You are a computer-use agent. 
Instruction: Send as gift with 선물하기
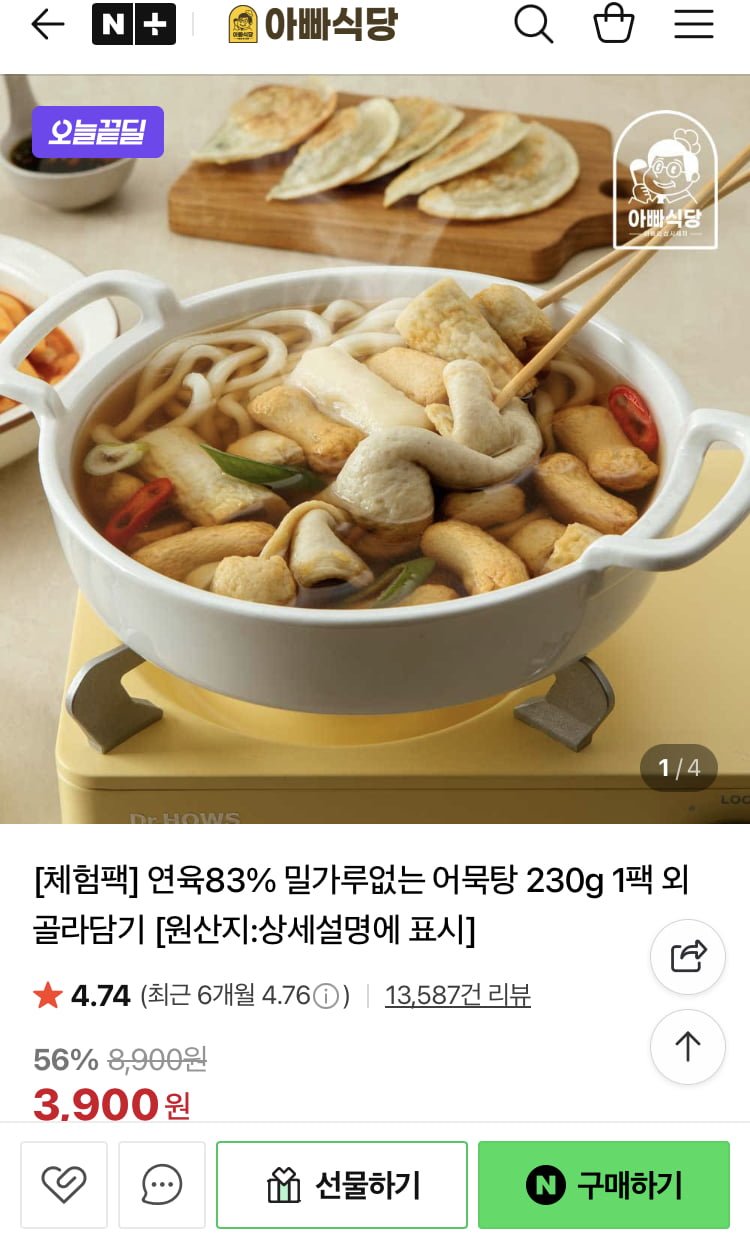[x=342, y=1185]
